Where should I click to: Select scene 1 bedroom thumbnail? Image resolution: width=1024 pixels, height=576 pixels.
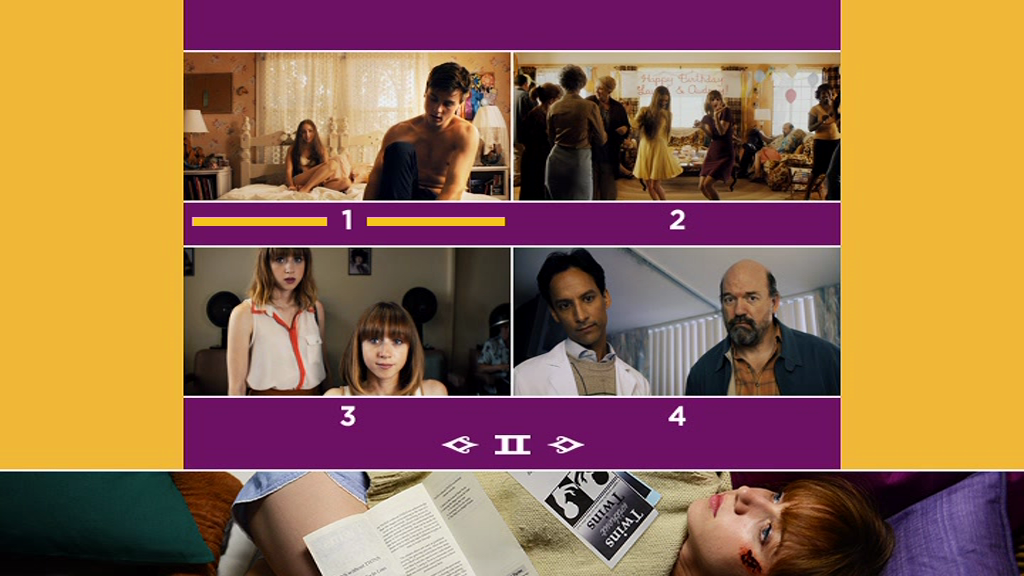(347, 126)
